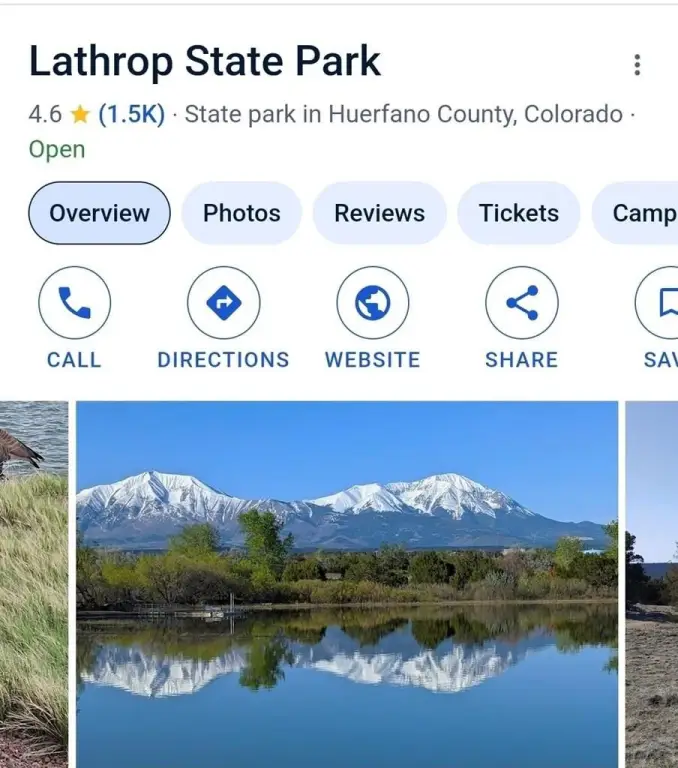The image size is (678, 768).
Task: Save Lathrop State Park to a list
Action: [660, 303]
